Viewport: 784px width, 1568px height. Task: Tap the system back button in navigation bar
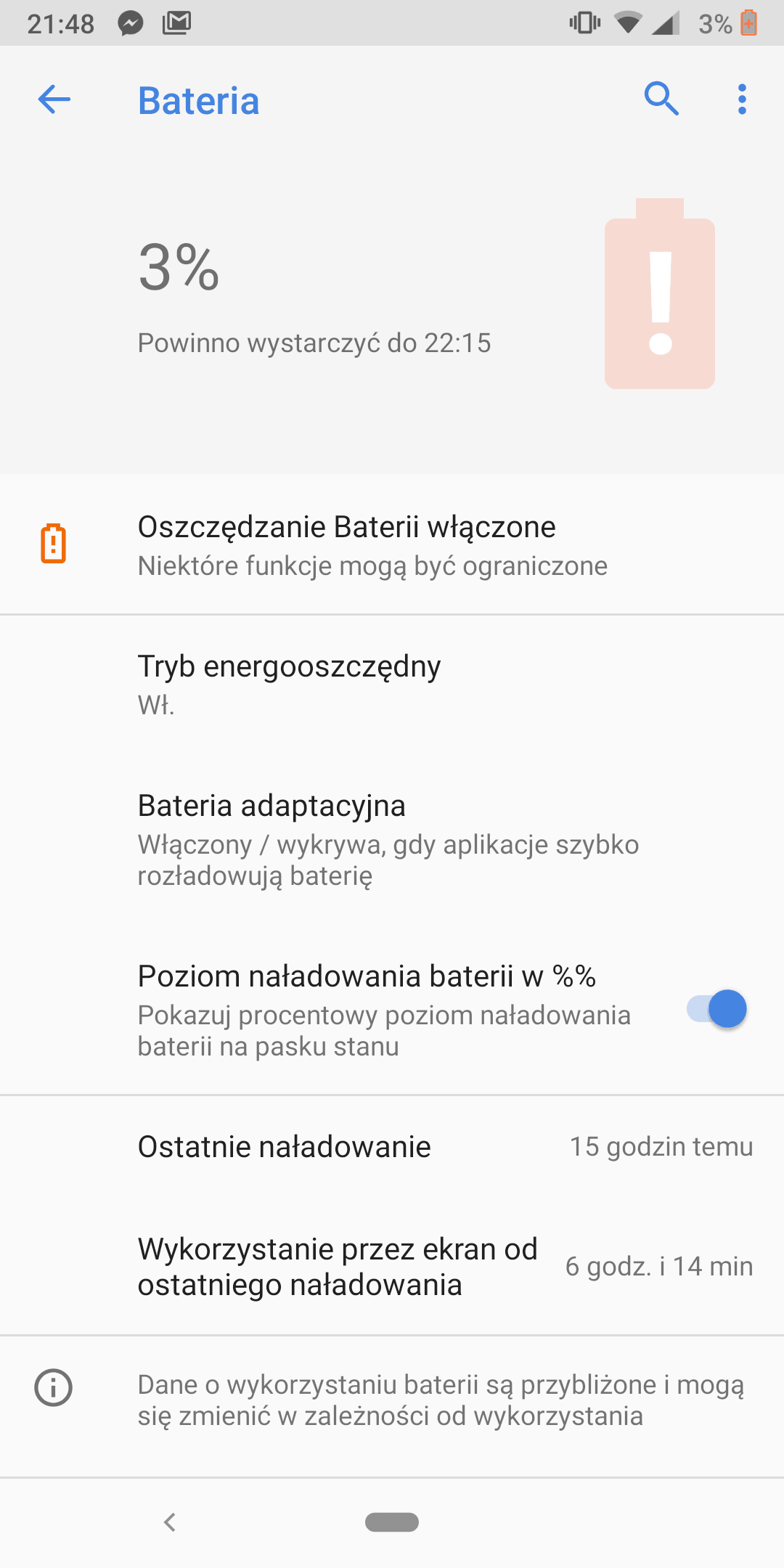click(170, 1522)
